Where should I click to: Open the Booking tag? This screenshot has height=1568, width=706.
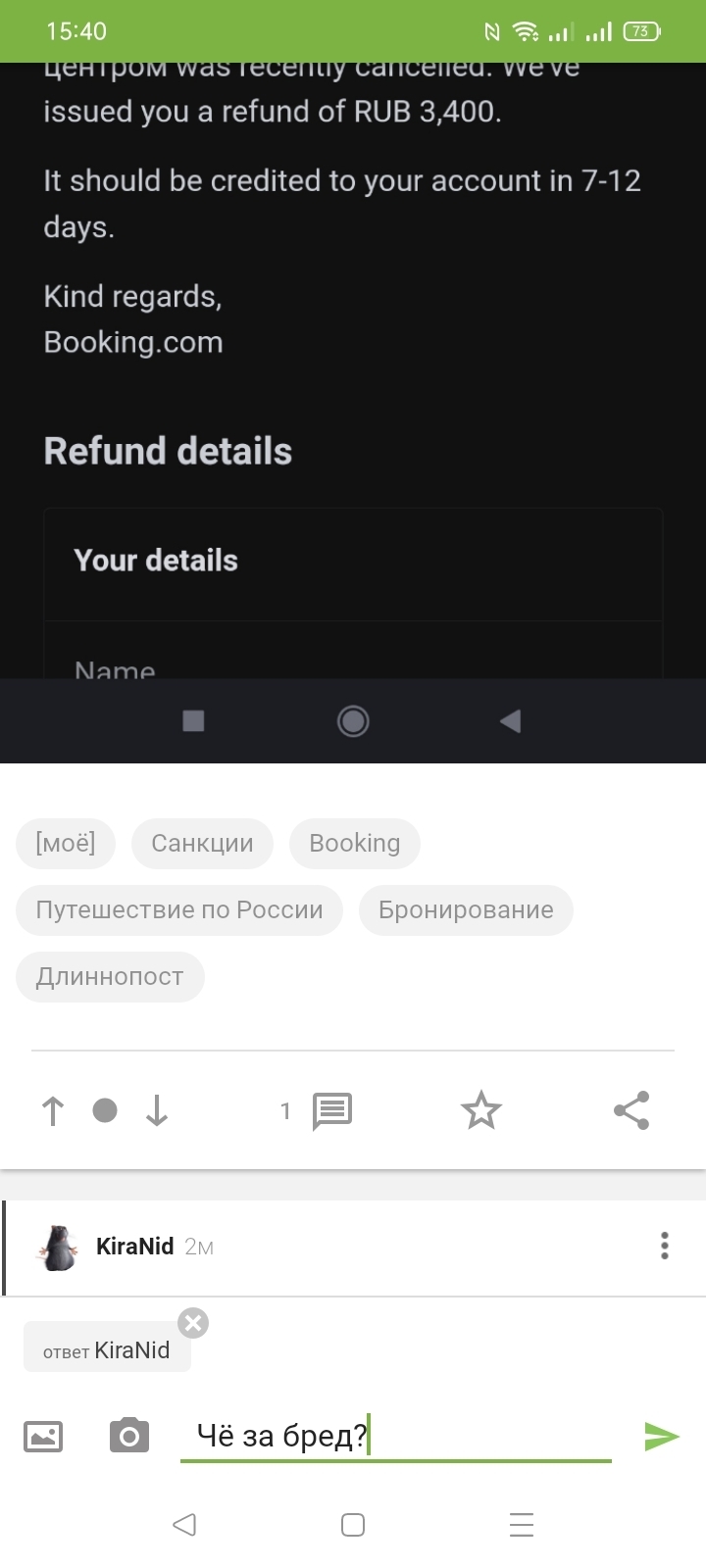coord(354,844)
